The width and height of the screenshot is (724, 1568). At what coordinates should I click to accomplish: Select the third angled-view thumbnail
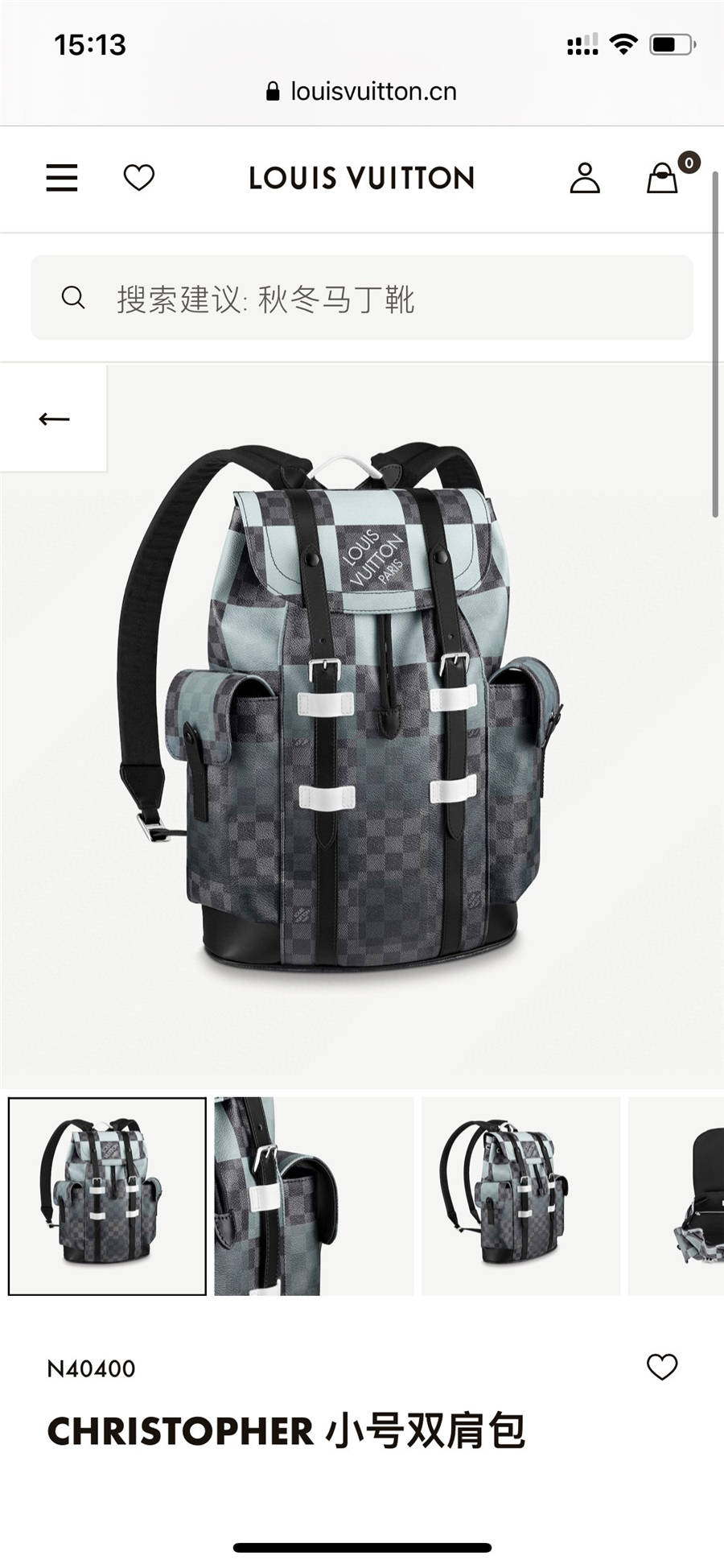(520, 1196)
